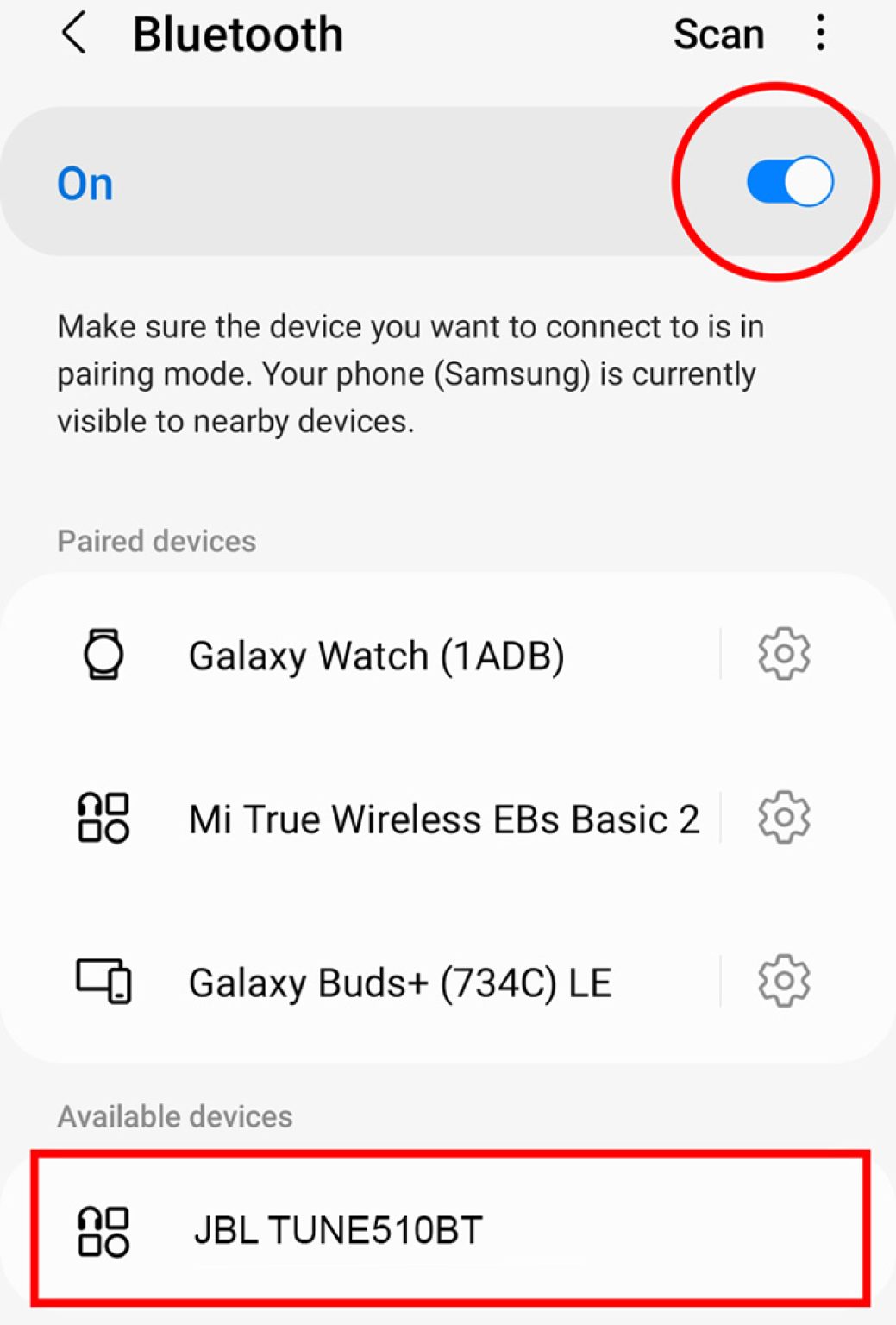Navigate back with the left chevron

[73, 35]
